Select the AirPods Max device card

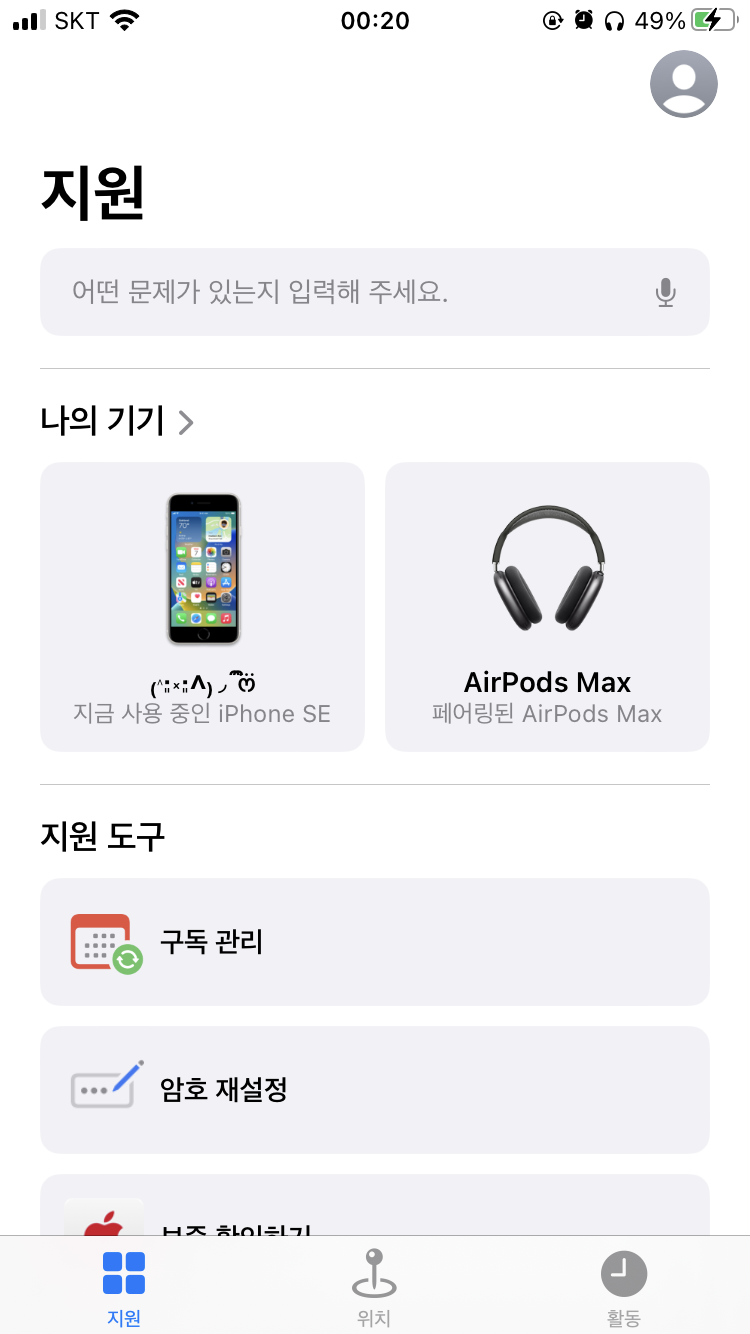tap(547, 606)
